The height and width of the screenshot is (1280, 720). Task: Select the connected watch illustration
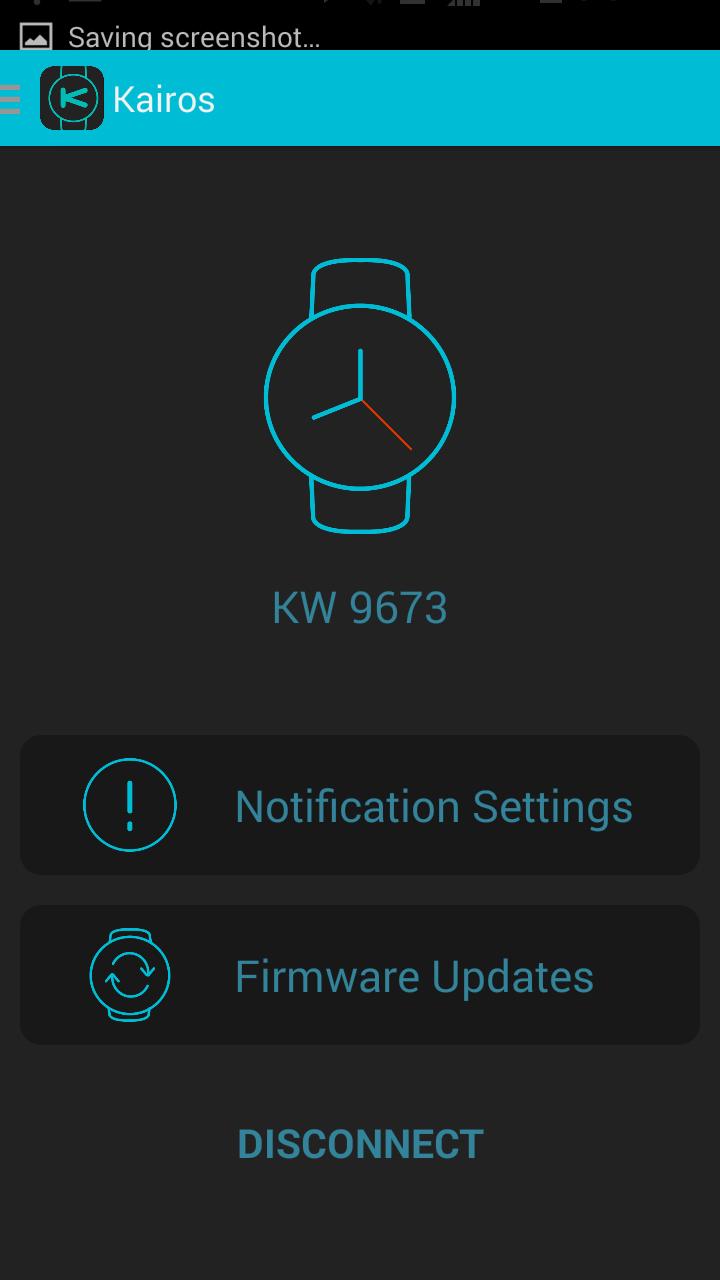coord(360,396)
